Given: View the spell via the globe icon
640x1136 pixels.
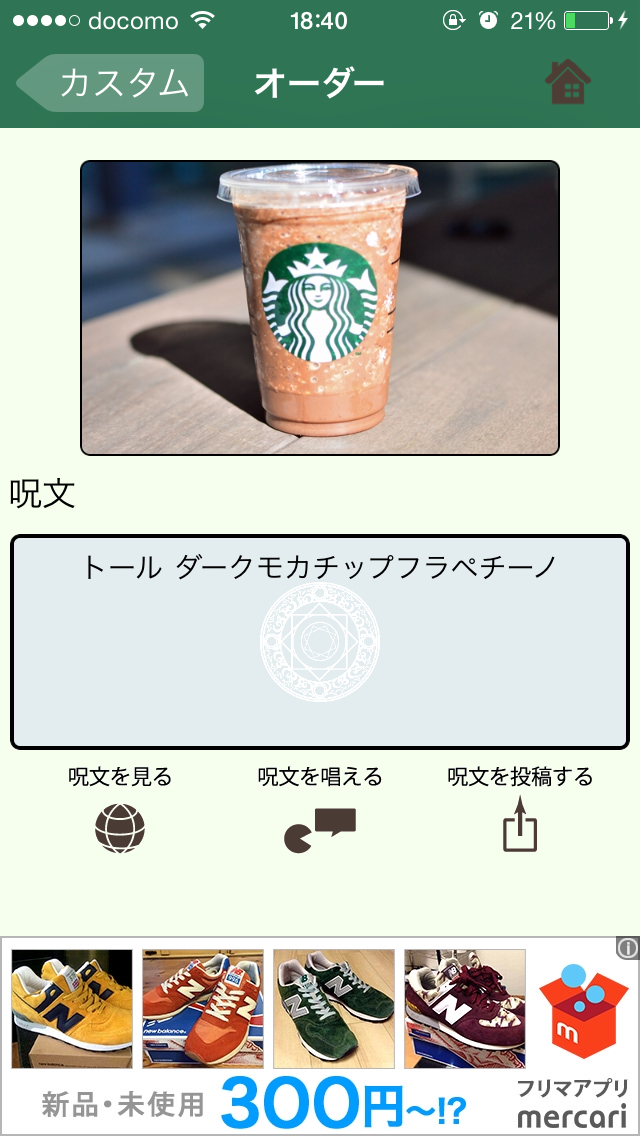Looking at the screenshot, I should coord(120,828).
